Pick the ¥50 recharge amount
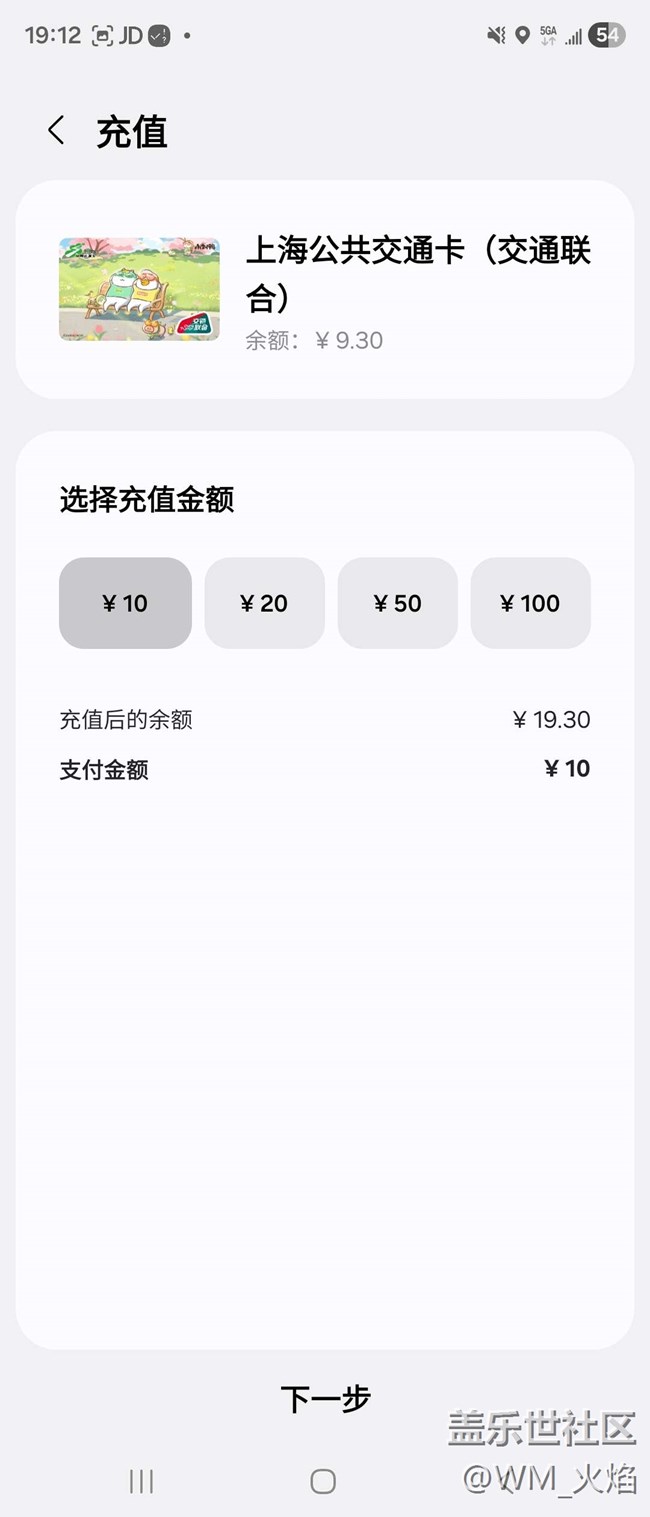The height and width of the screenshot is (1517, 650). (x=397, y=603)
